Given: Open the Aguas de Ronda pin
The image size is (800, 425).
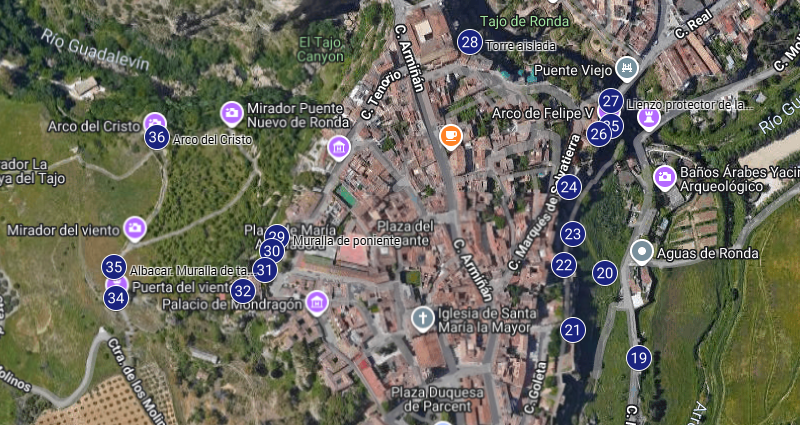Looking at the screenshot, I should pos(642,252).
